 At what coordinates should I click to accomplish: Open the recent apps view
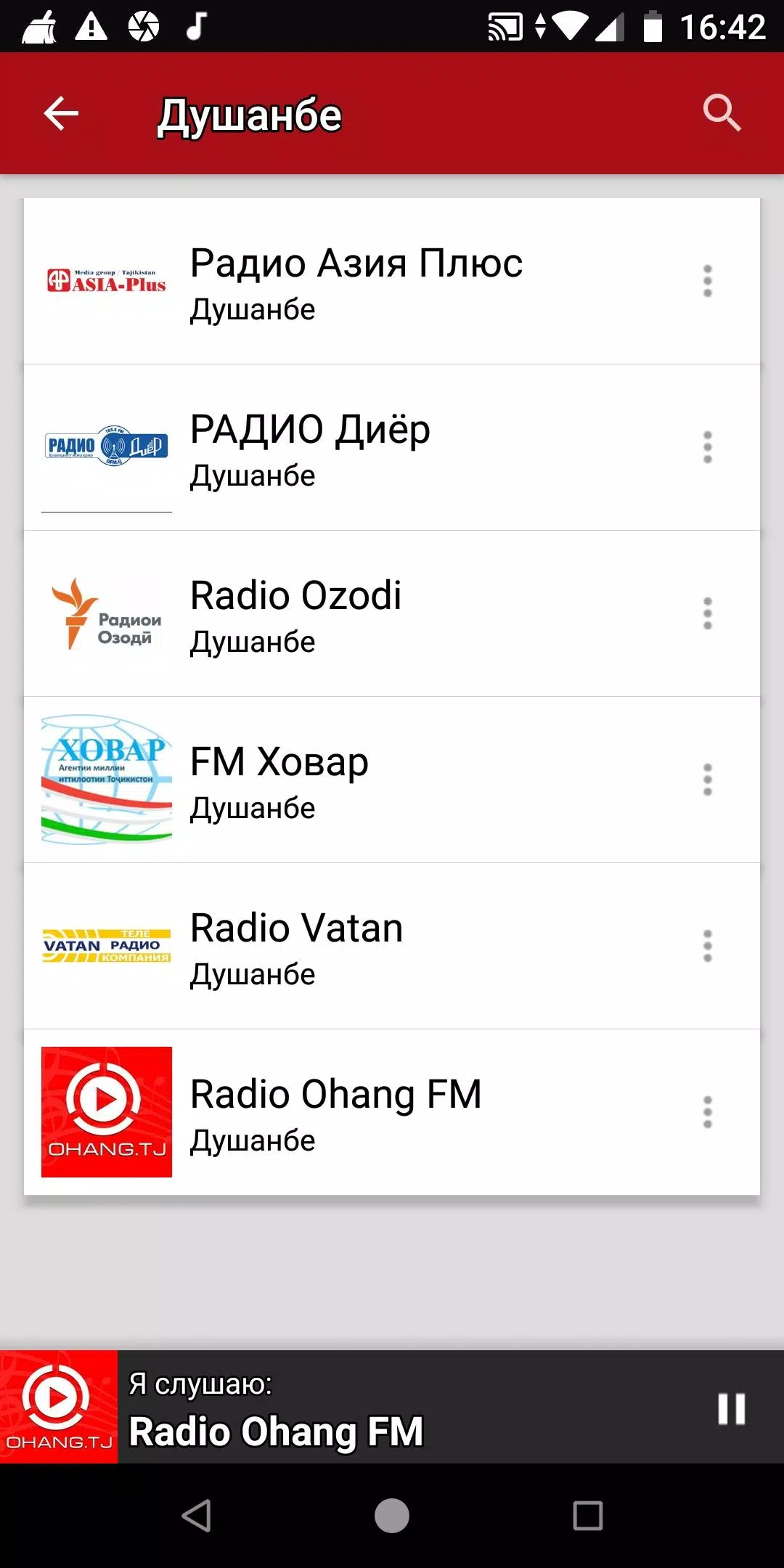(x=587, y=1516)
